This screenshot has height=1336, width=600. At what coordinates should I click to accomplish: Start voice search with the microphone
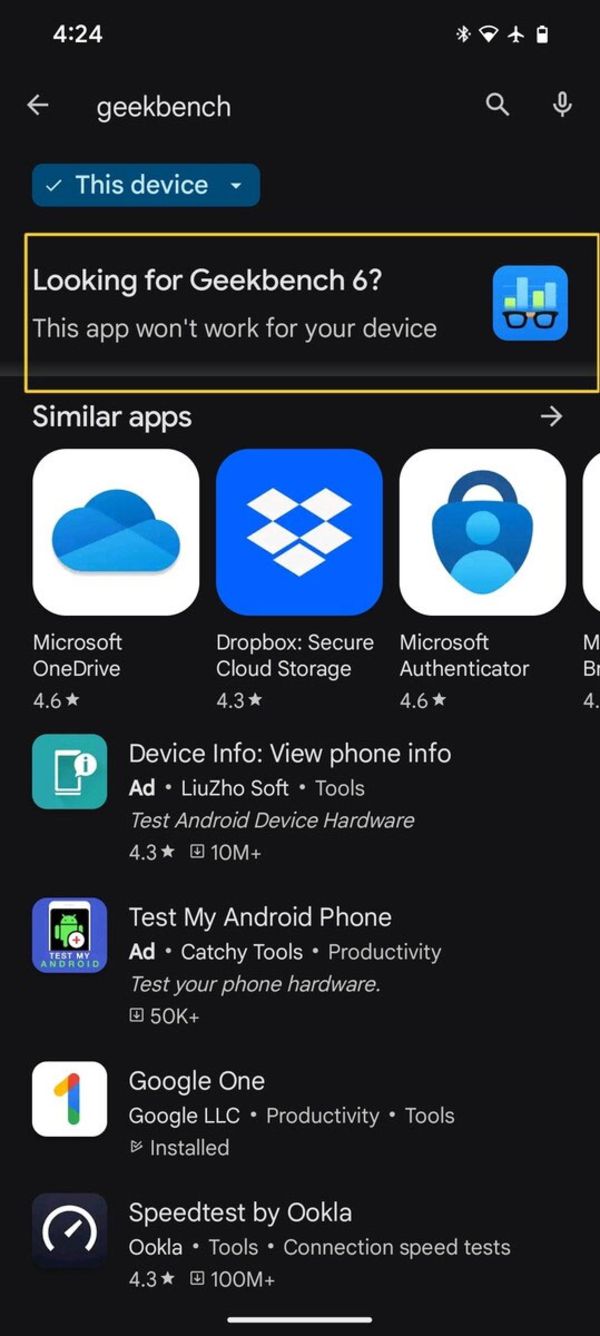[x=562, y=104]
